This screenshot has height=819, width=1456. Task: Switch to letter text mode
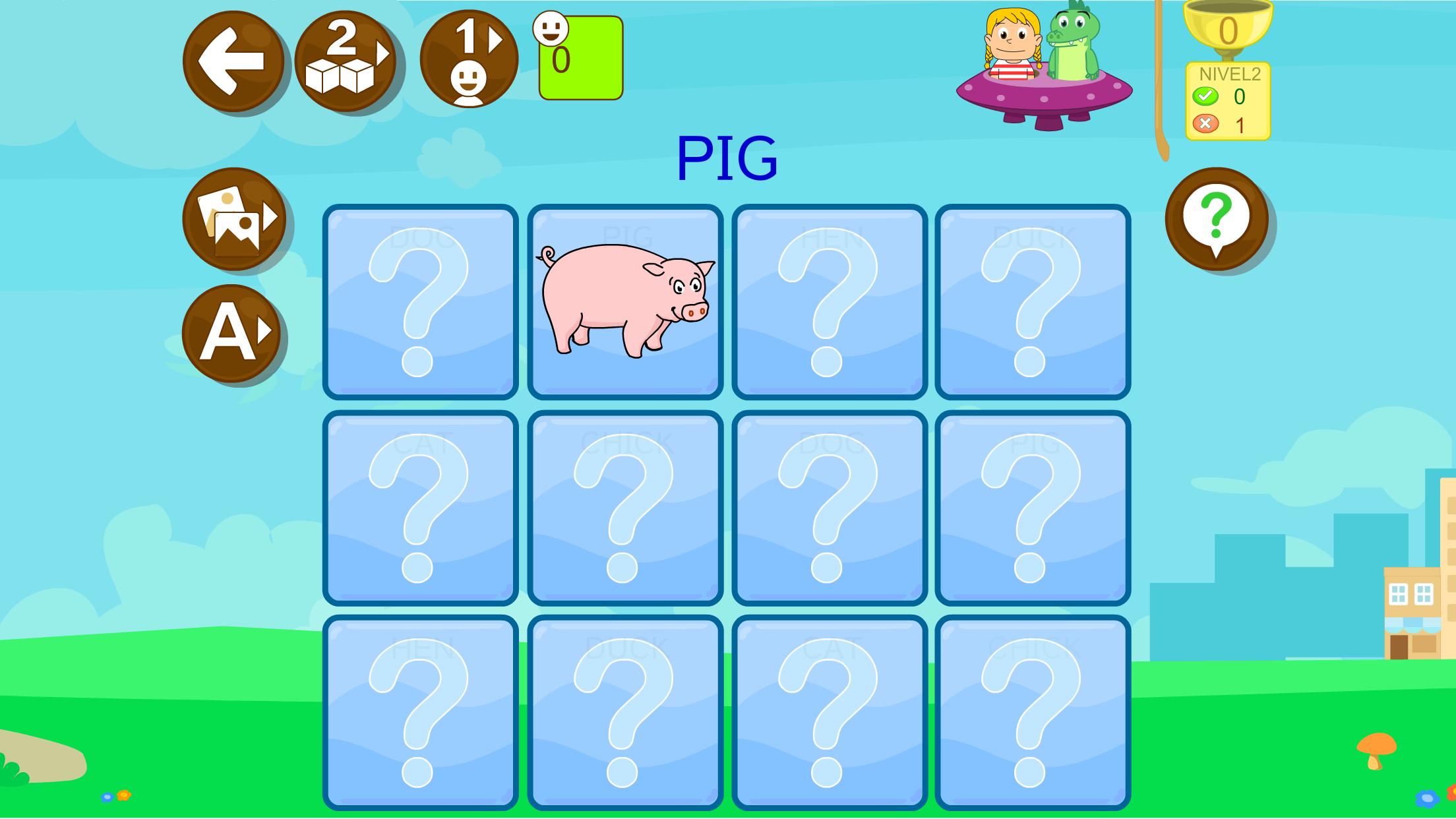tap(231, 334)
